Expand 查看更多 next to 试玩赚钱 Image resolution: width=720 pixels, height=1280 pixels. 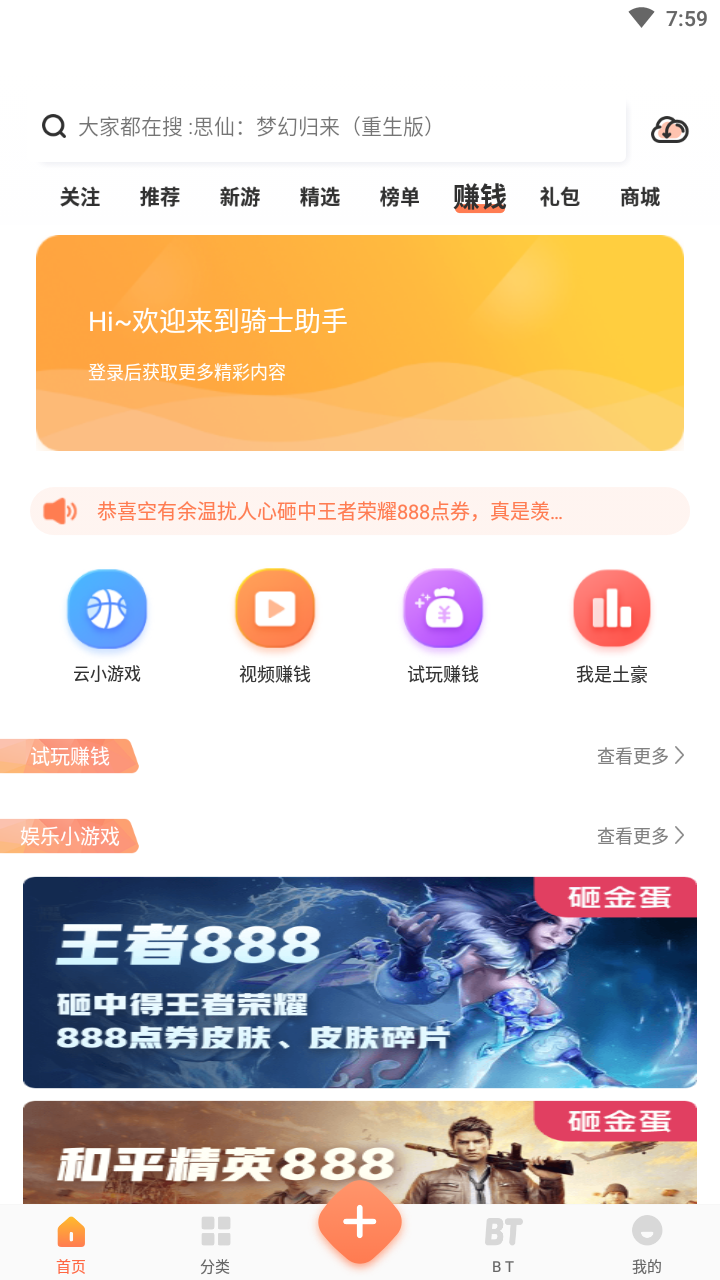point(641,756)
